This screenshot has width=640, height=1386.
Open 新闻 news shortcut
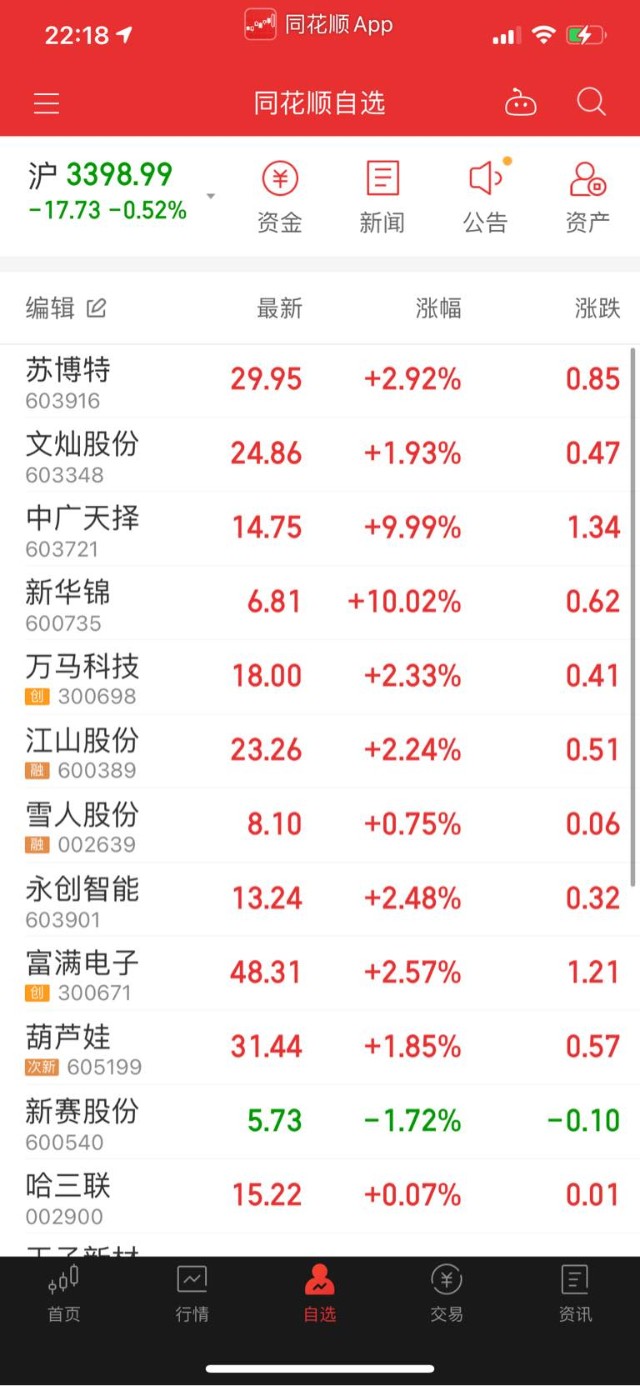click(x=382, y=197)
